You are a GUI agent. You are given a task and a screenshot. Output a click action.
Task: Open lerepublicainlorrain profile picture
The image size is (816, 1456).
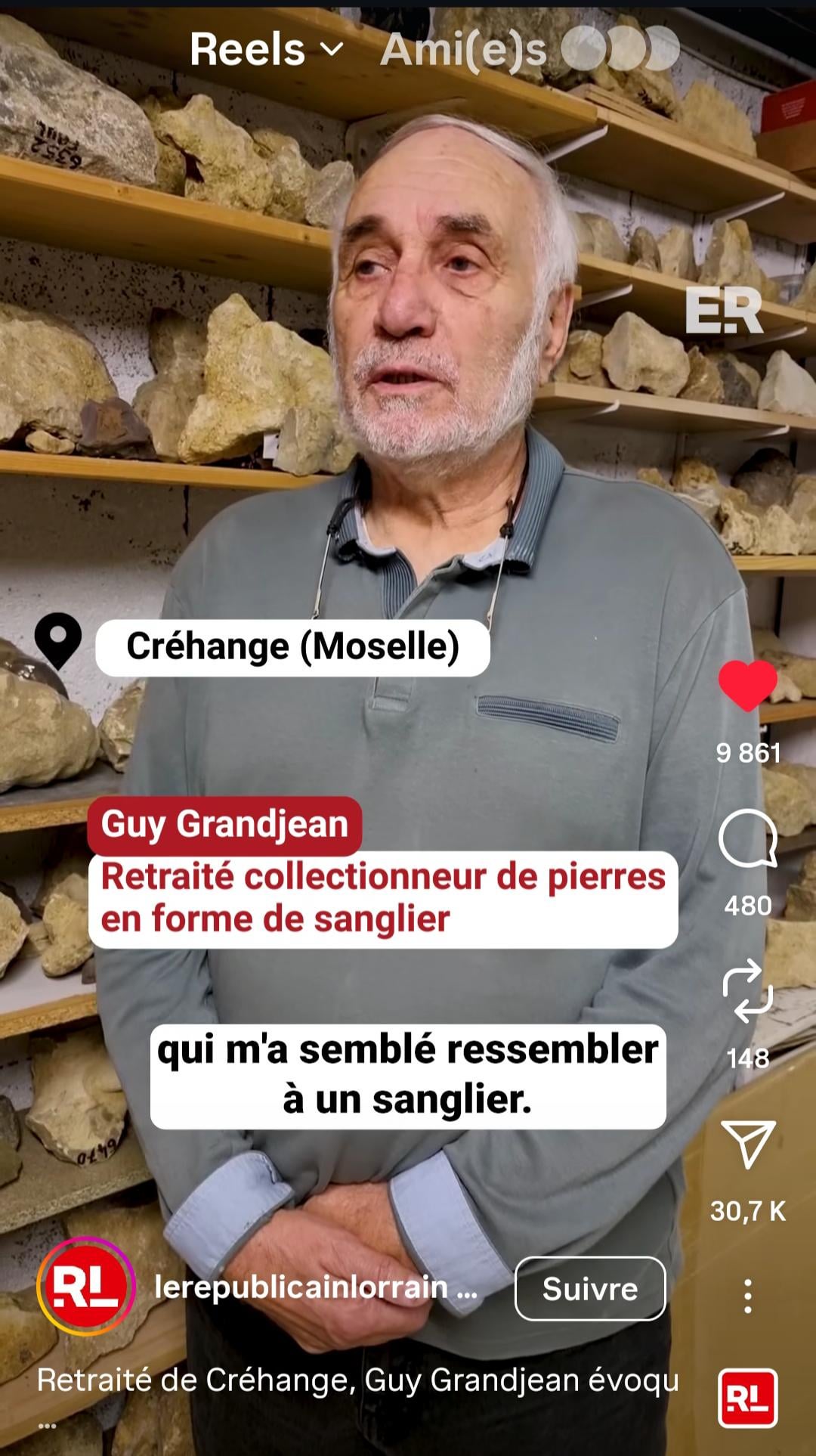85,1287
